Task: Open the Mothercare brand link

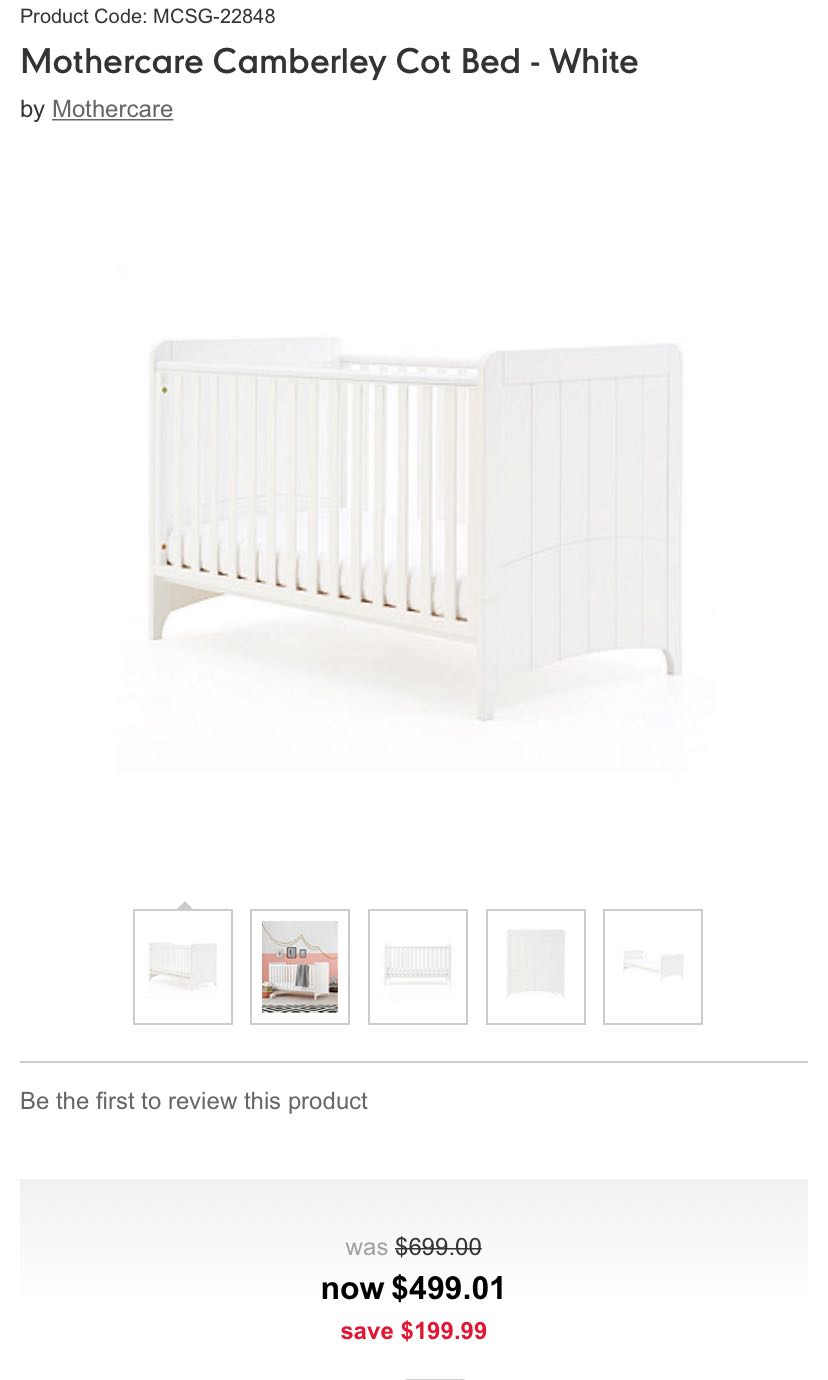Action: (112, 109)
